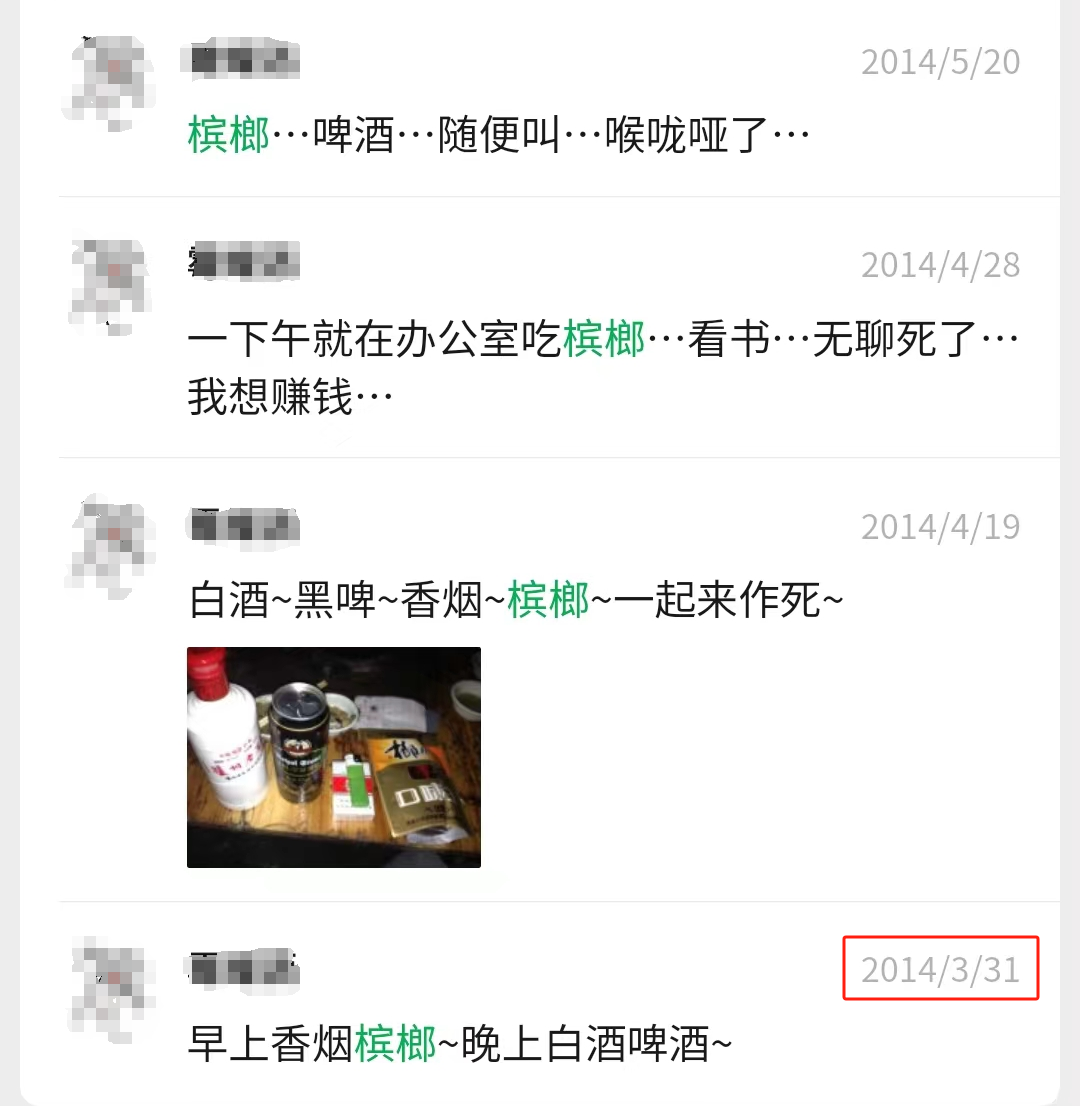The width and height of the screenshot is (1080, 1106).
Task: Open the post dated 2014/5/20
Action: coord(498,134)
